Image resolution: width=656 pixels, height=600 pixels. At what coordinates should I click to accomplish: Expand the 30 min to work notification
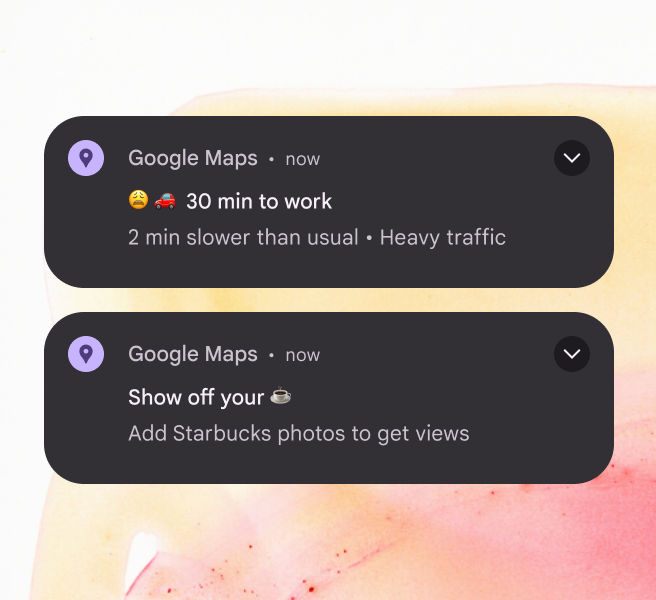[572, 158]
